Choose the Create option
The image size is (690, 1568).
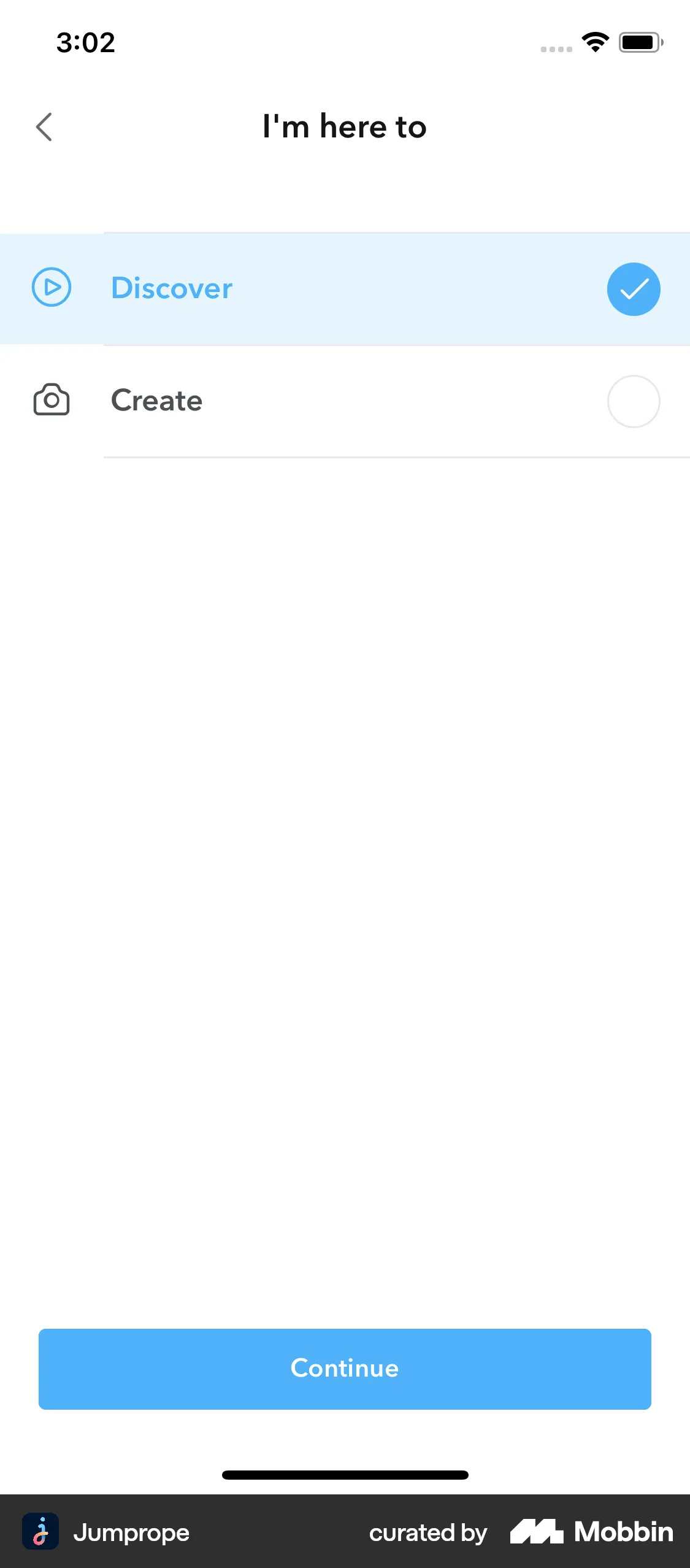[x=345, y=401]
